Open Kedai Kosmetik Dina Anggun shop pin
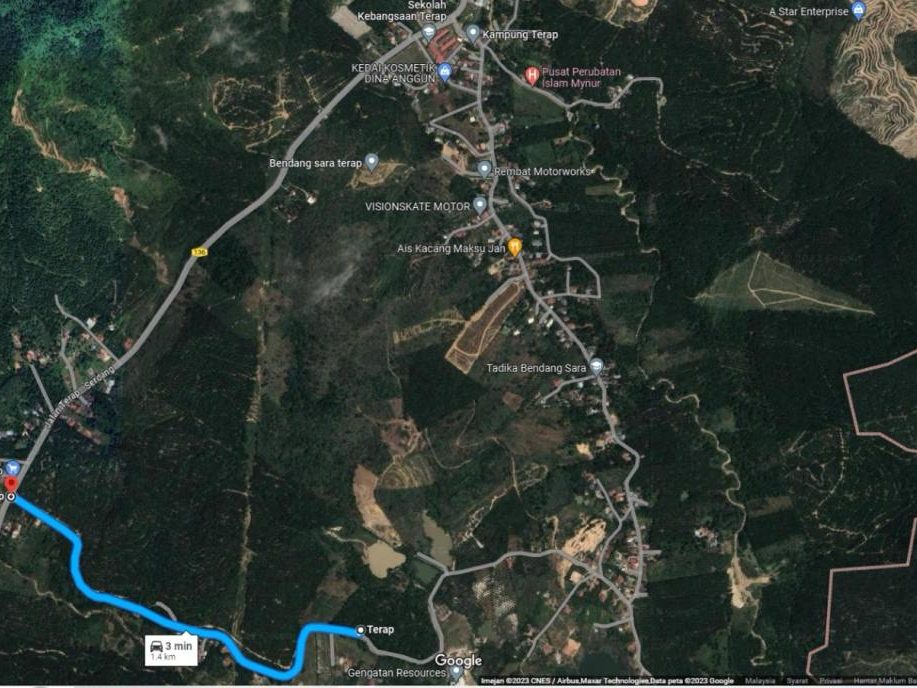 tap(444, 72)
